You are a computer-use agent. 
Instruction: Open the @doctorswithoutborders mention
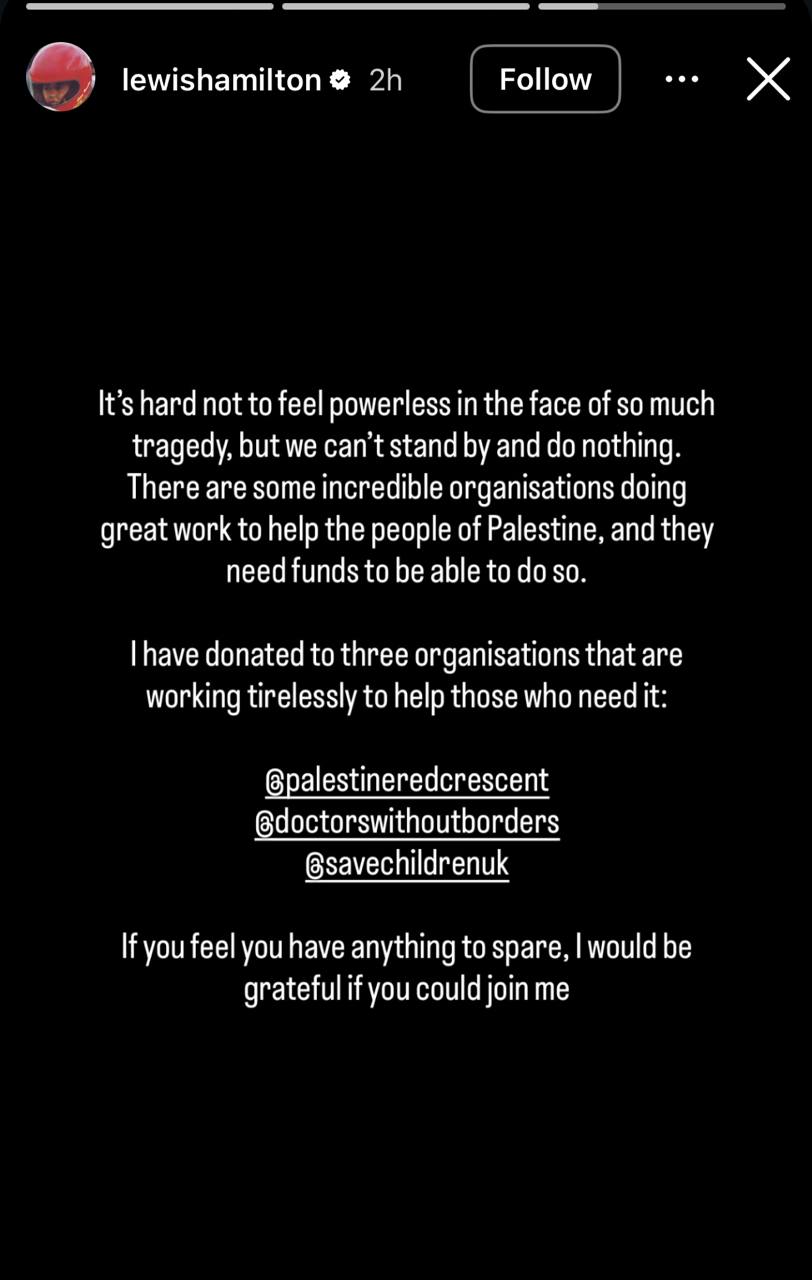coord(406,822)
